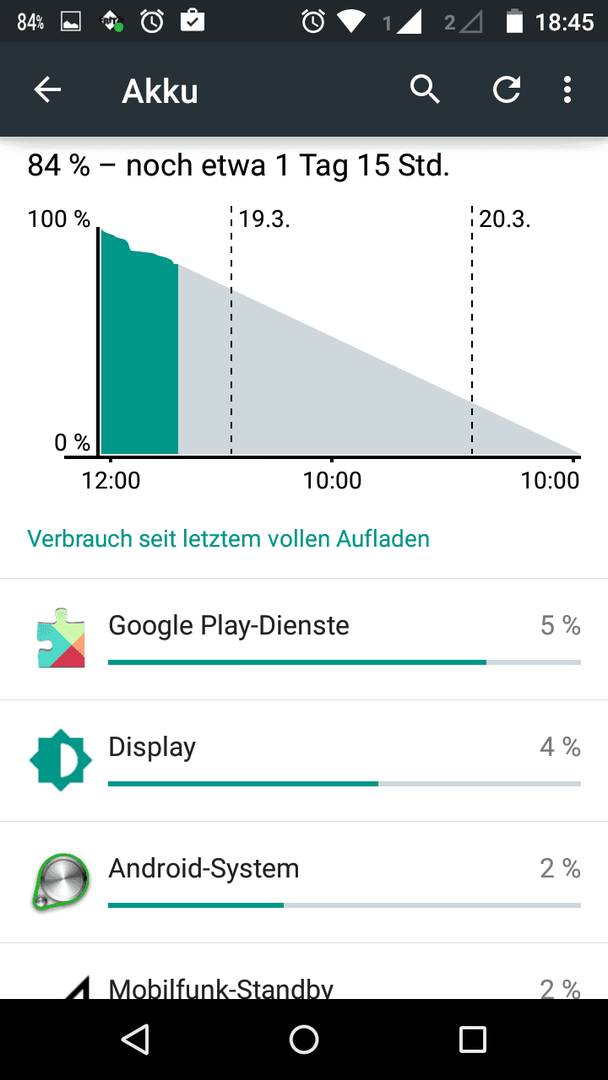Open Display battery usage details

(x=304, y=761)
